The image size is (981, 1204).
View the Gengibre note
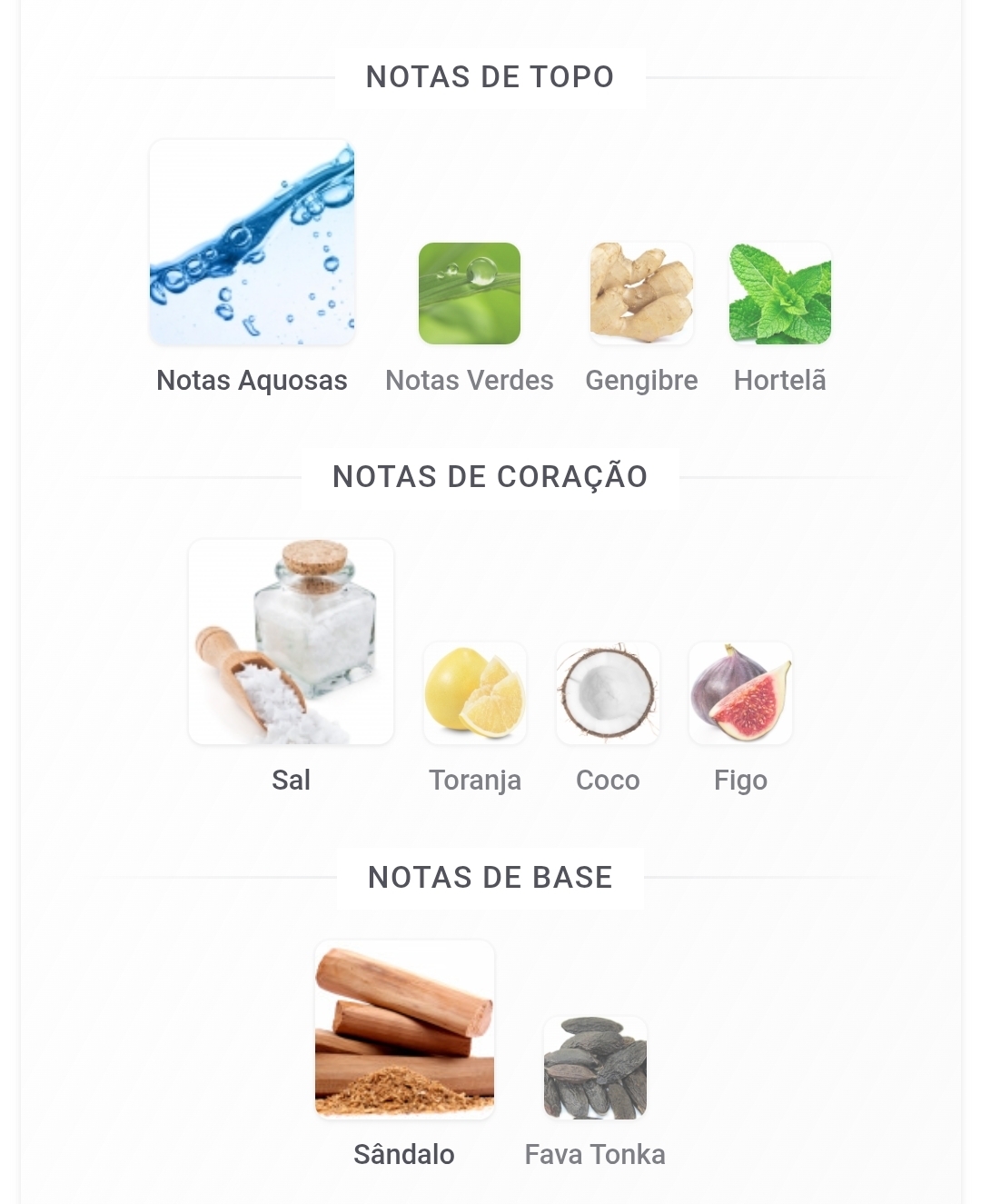[x=641, y=294]
